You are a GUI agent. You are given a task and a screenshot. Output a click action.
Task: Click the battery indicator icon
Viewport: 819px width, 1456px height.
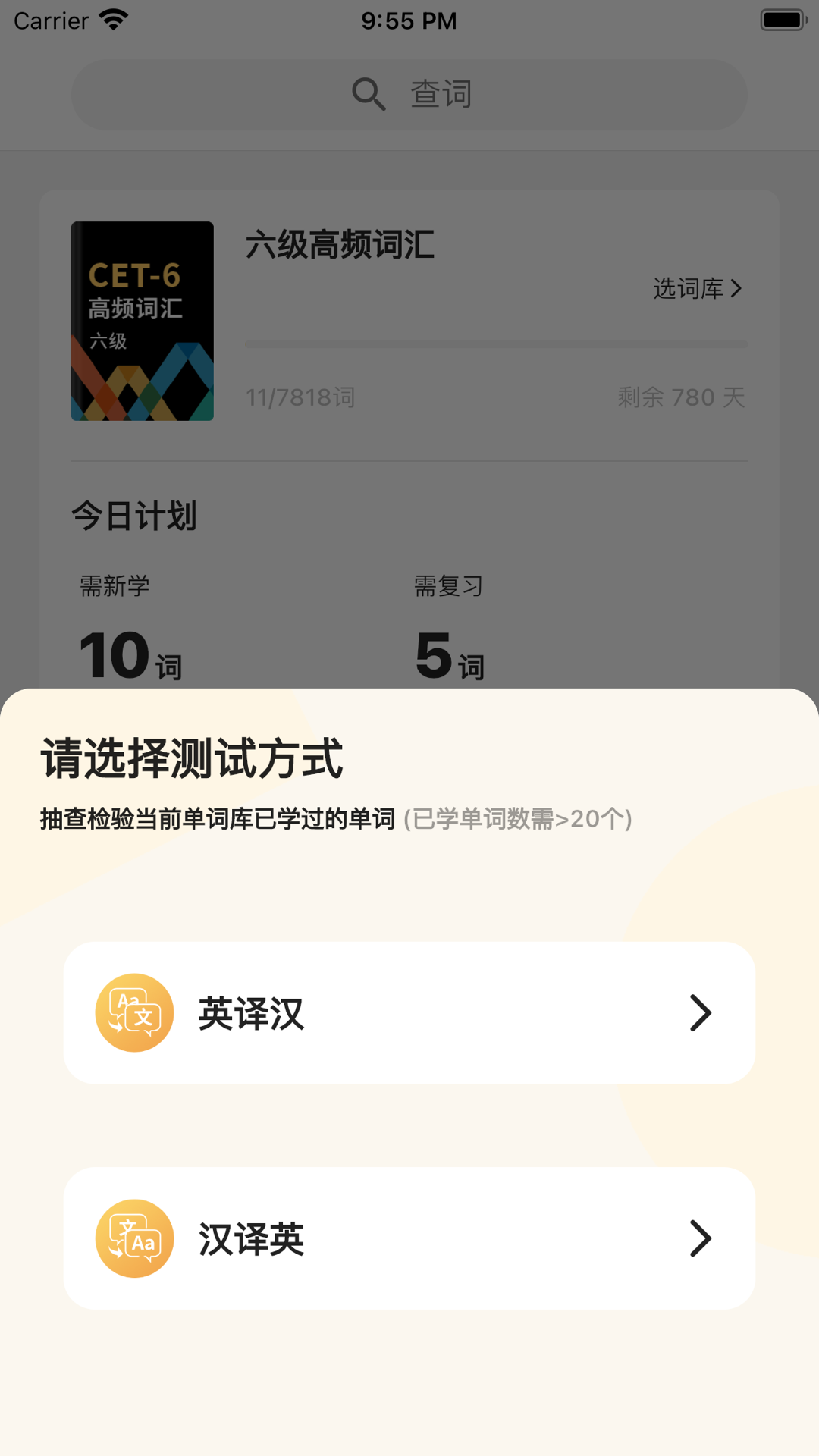(782, 20)
